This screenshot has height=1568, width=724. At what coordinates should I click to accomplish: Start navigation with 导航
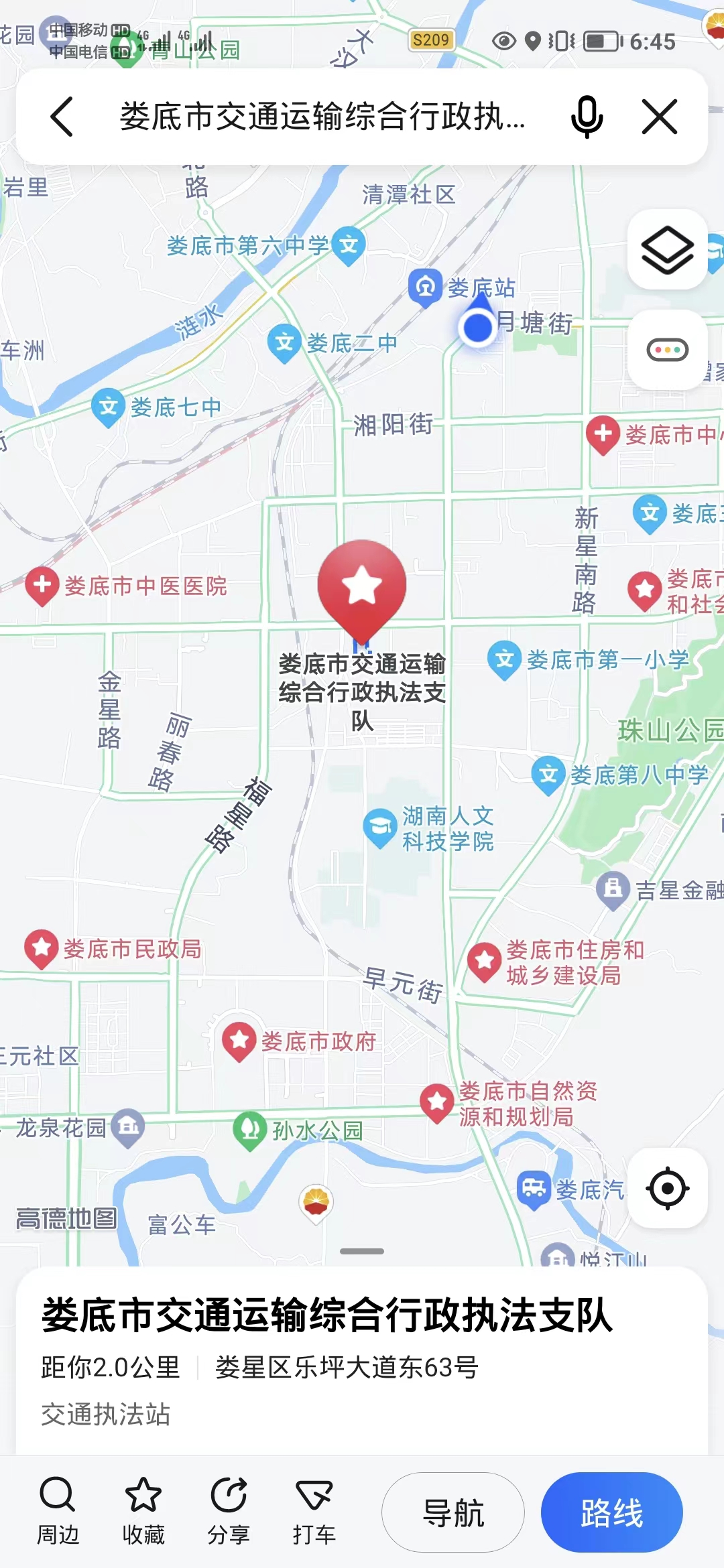[453, 1512]
